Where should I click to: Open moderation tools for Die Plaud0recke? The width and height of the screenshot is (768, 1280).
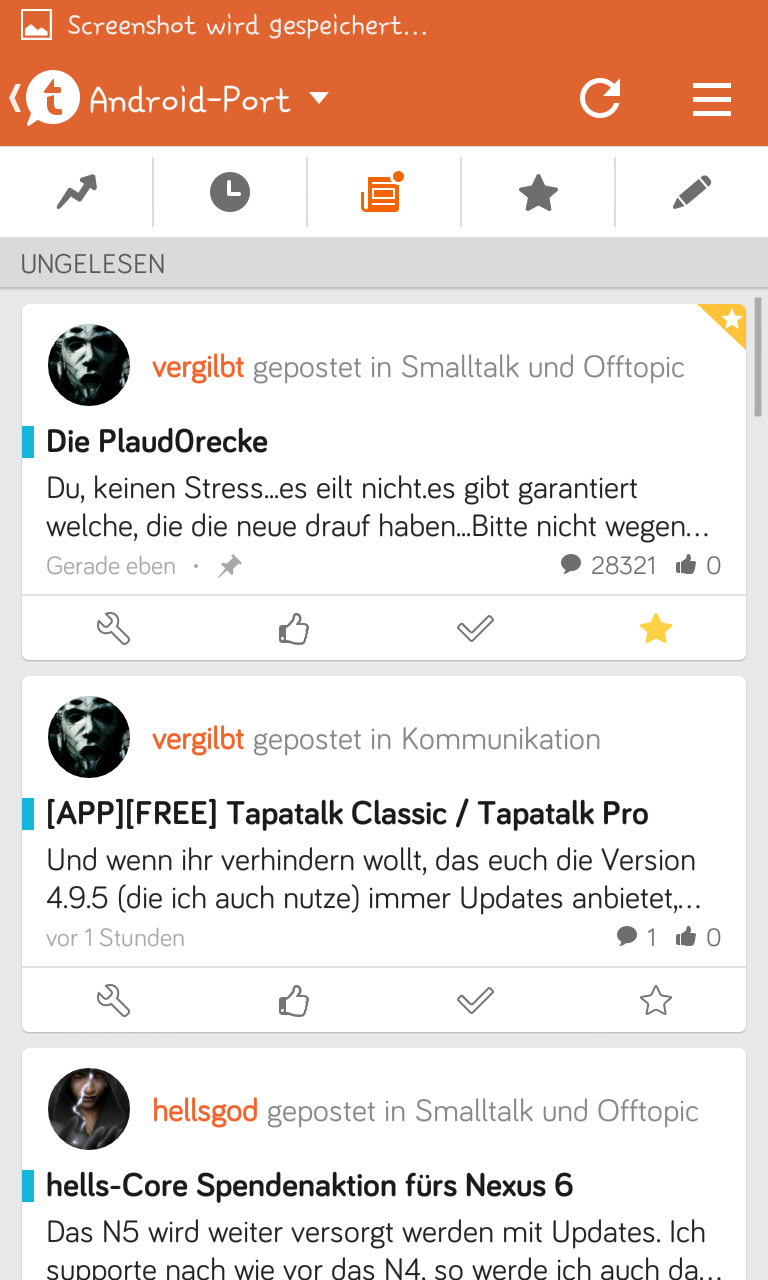tap(113, 629)
